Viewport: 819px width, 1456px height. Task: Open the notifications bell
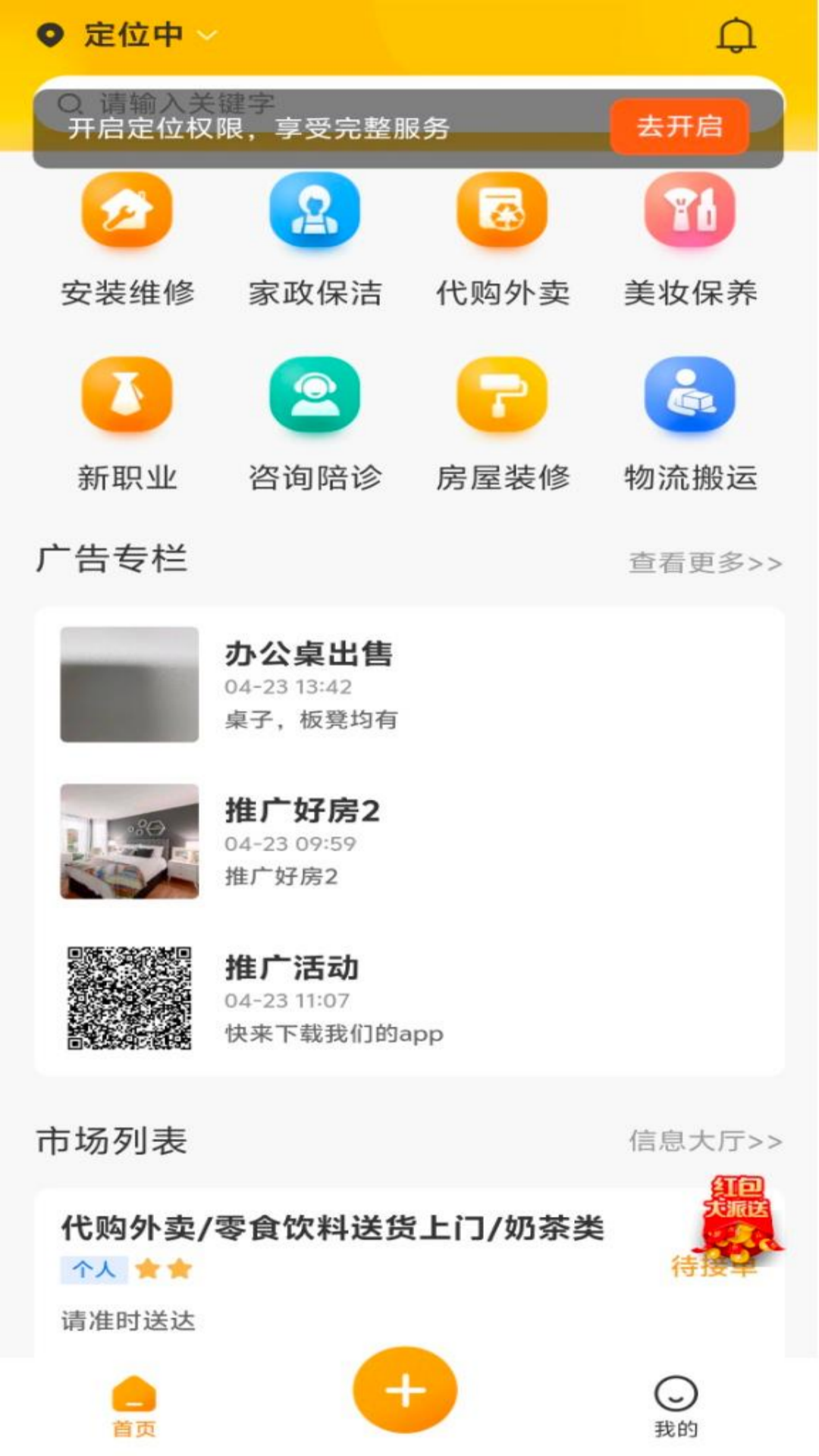736,35
